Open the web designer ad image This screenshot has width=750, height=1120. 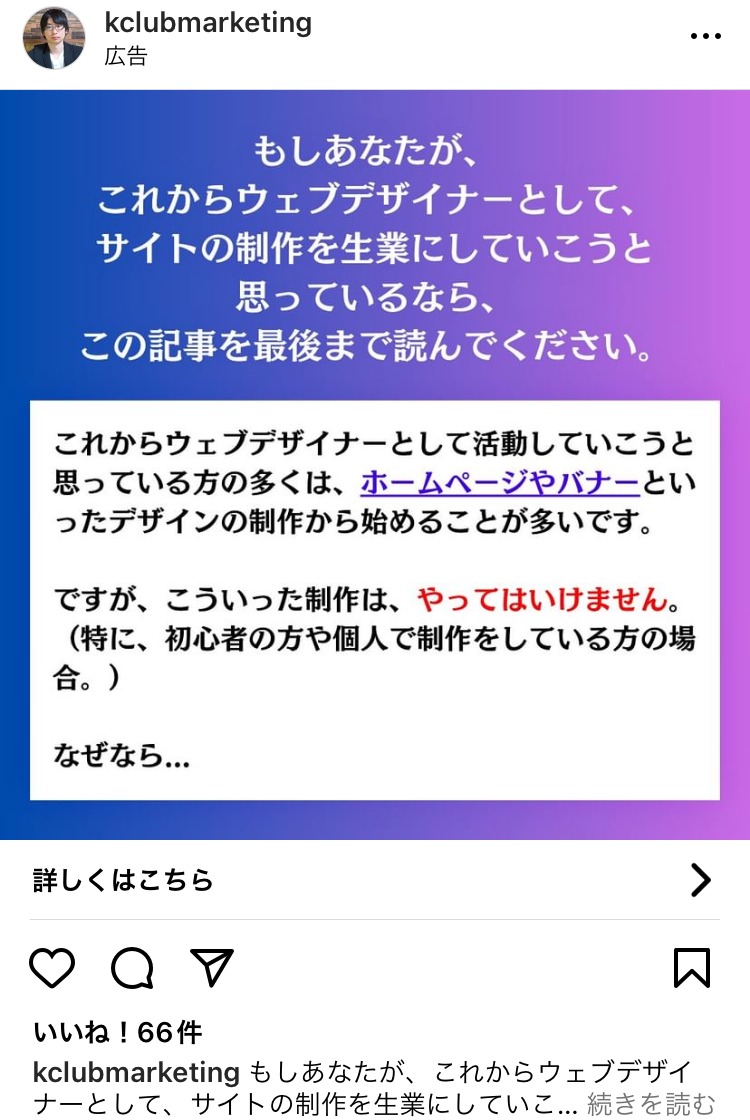pos(375,465)
